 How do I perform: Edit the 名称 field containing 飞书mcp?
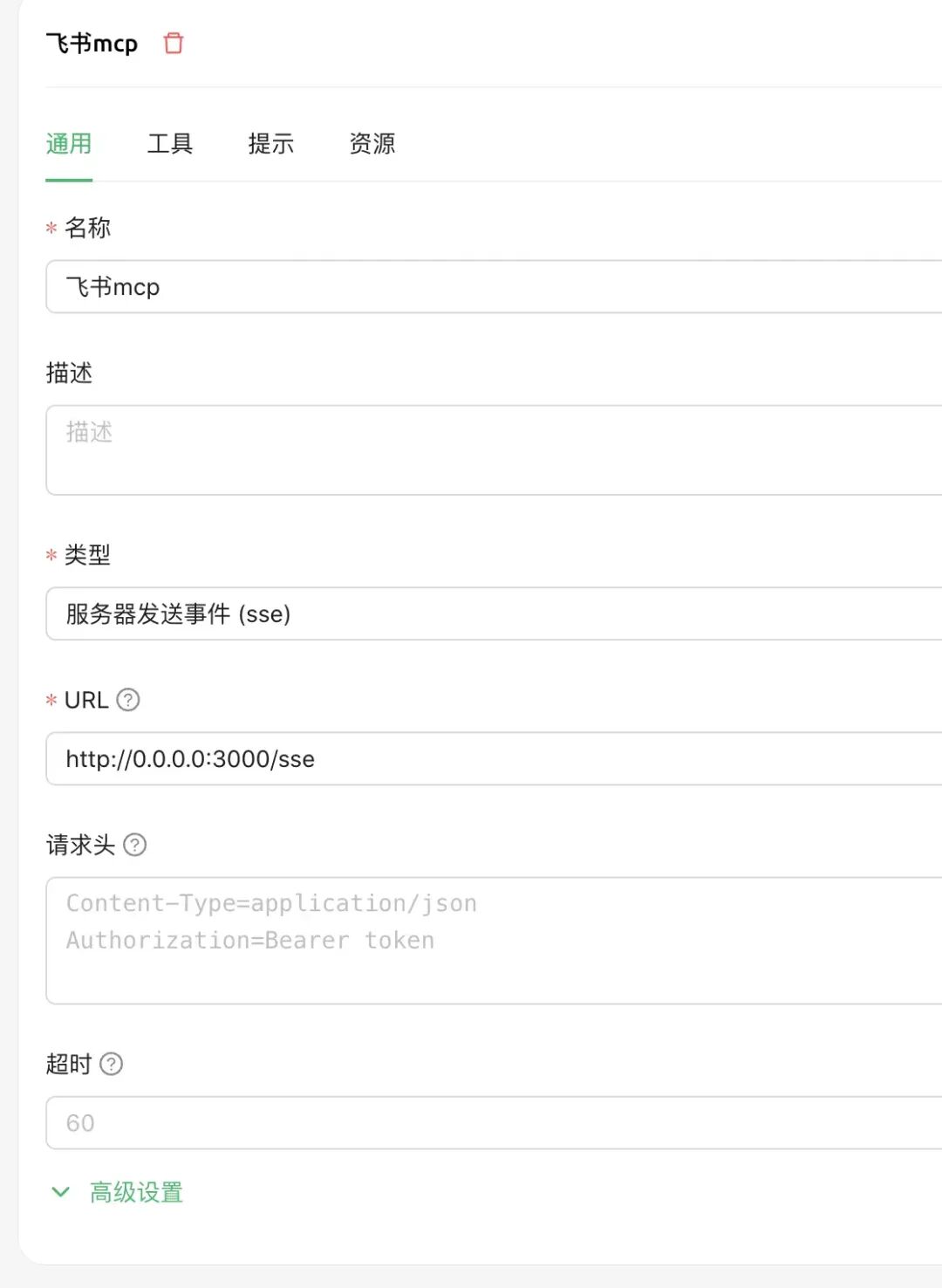pos(488,287)
